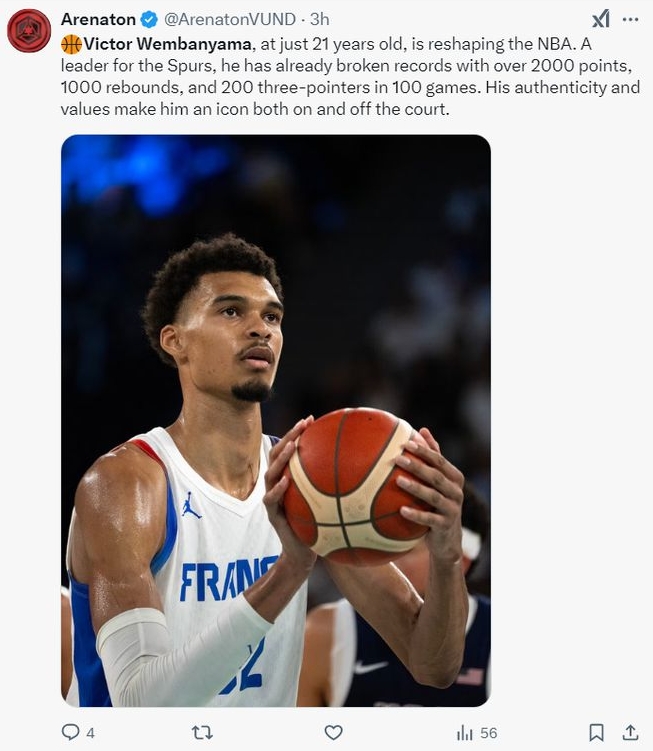Share the post via share icon
The image size is (653, 751).
[630, 733]
